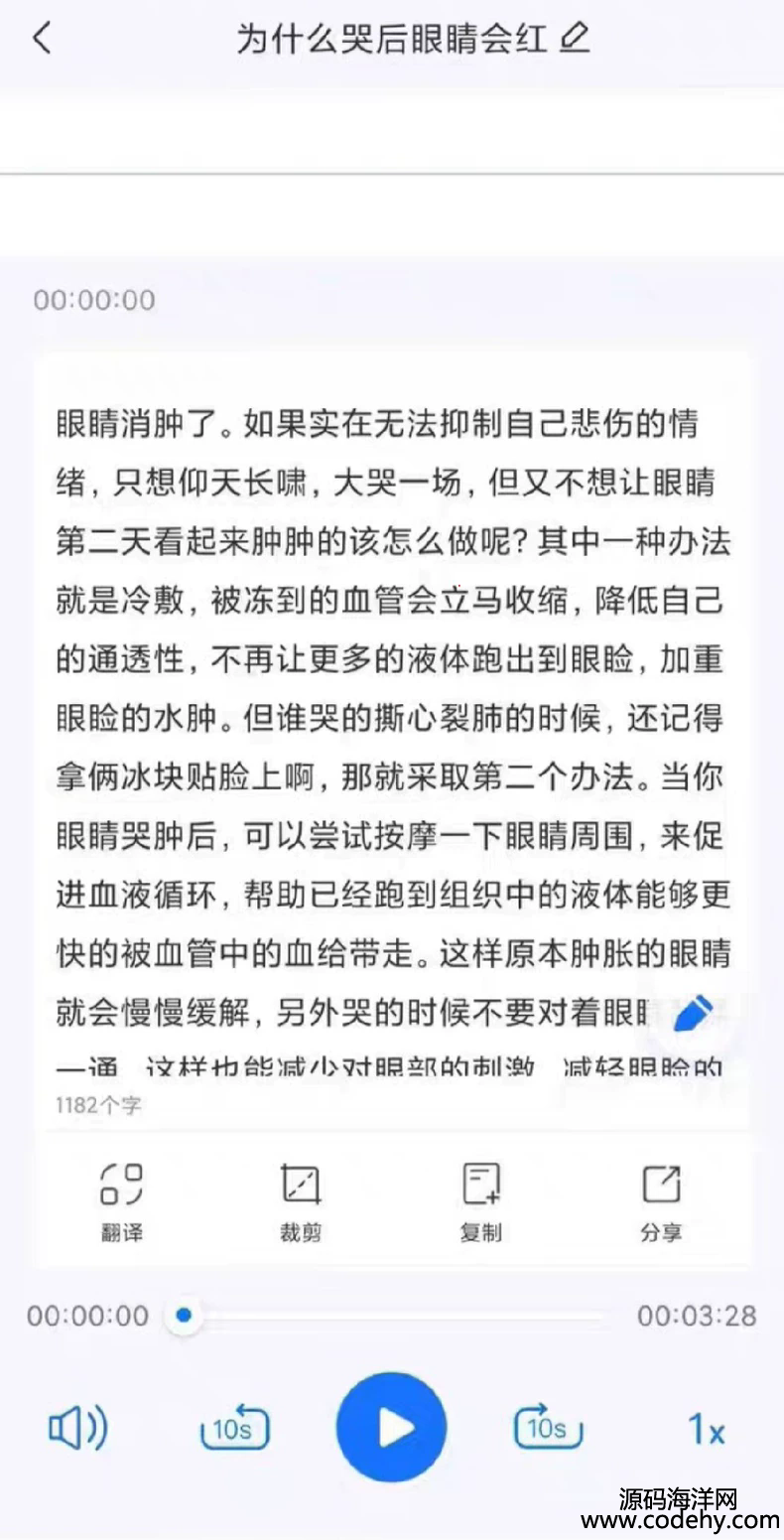This screenshot has width=784, height=1540.
Task: Toggle the speaker volume icon
Action: (x=78, y=1429)
